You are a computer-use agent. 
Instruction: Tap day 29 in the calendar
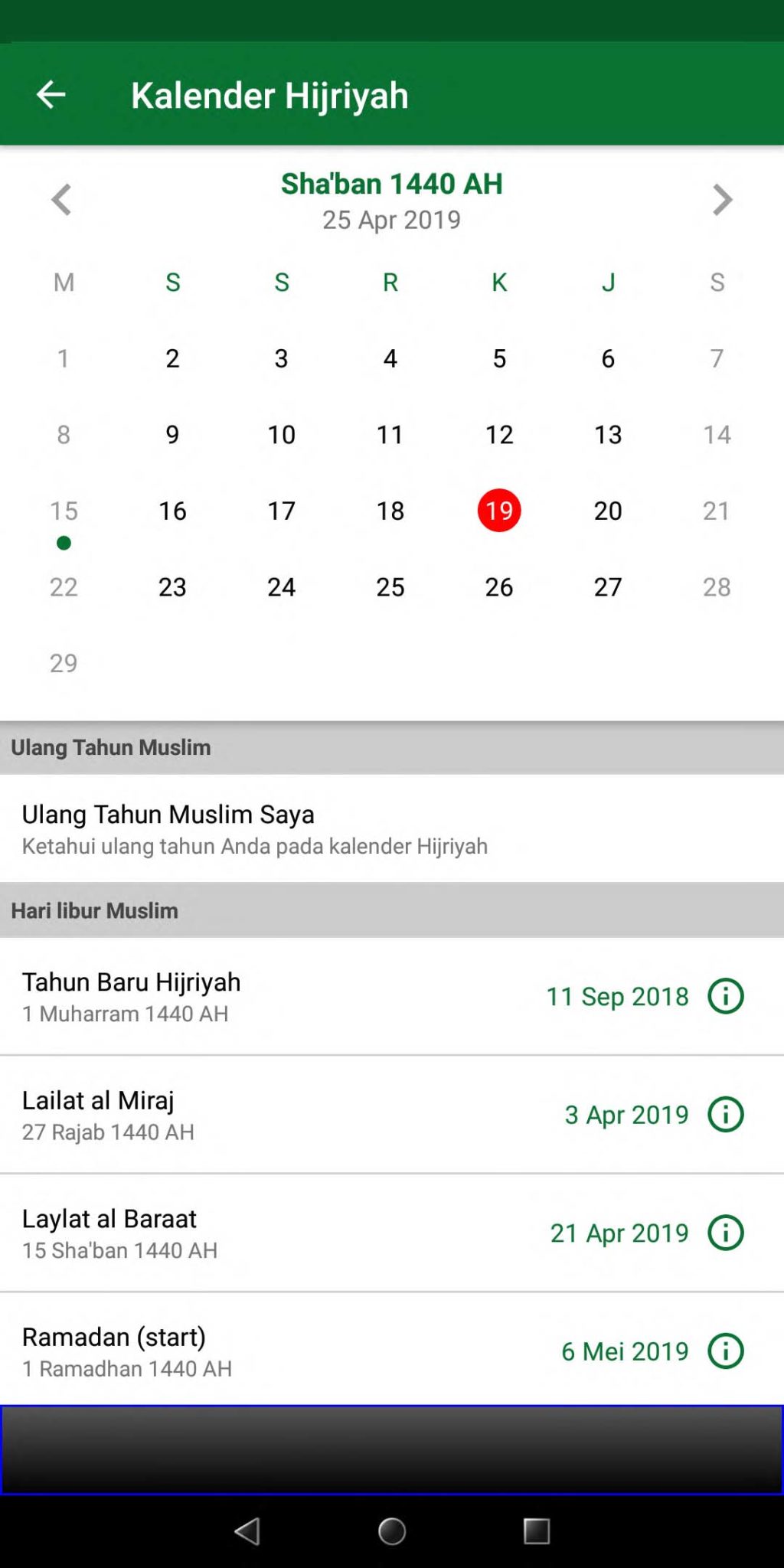point(64,663)
